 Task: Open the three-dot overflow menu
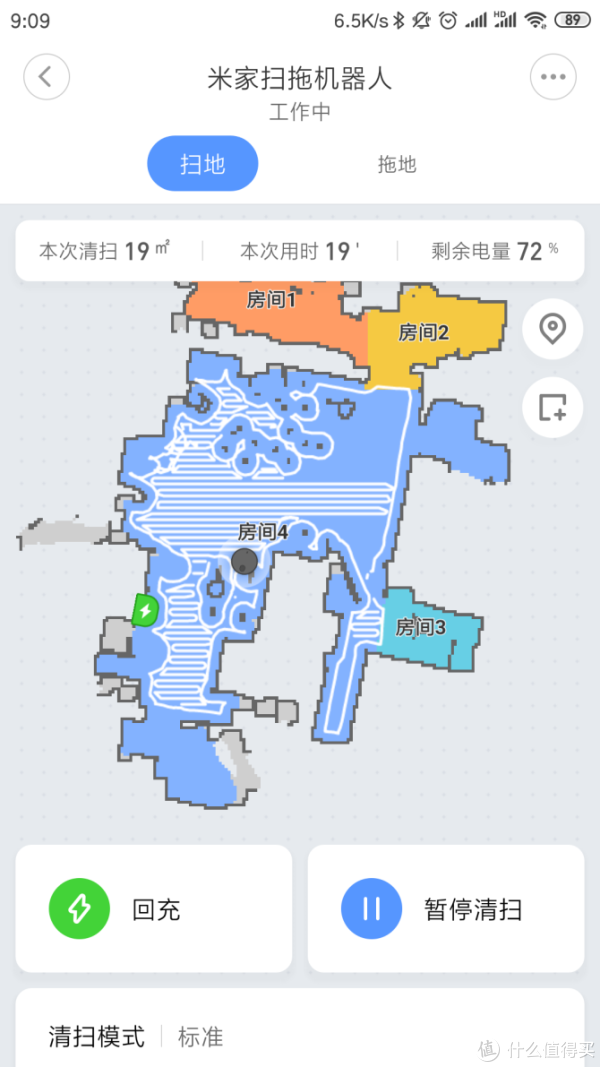(x=553, y=77)
